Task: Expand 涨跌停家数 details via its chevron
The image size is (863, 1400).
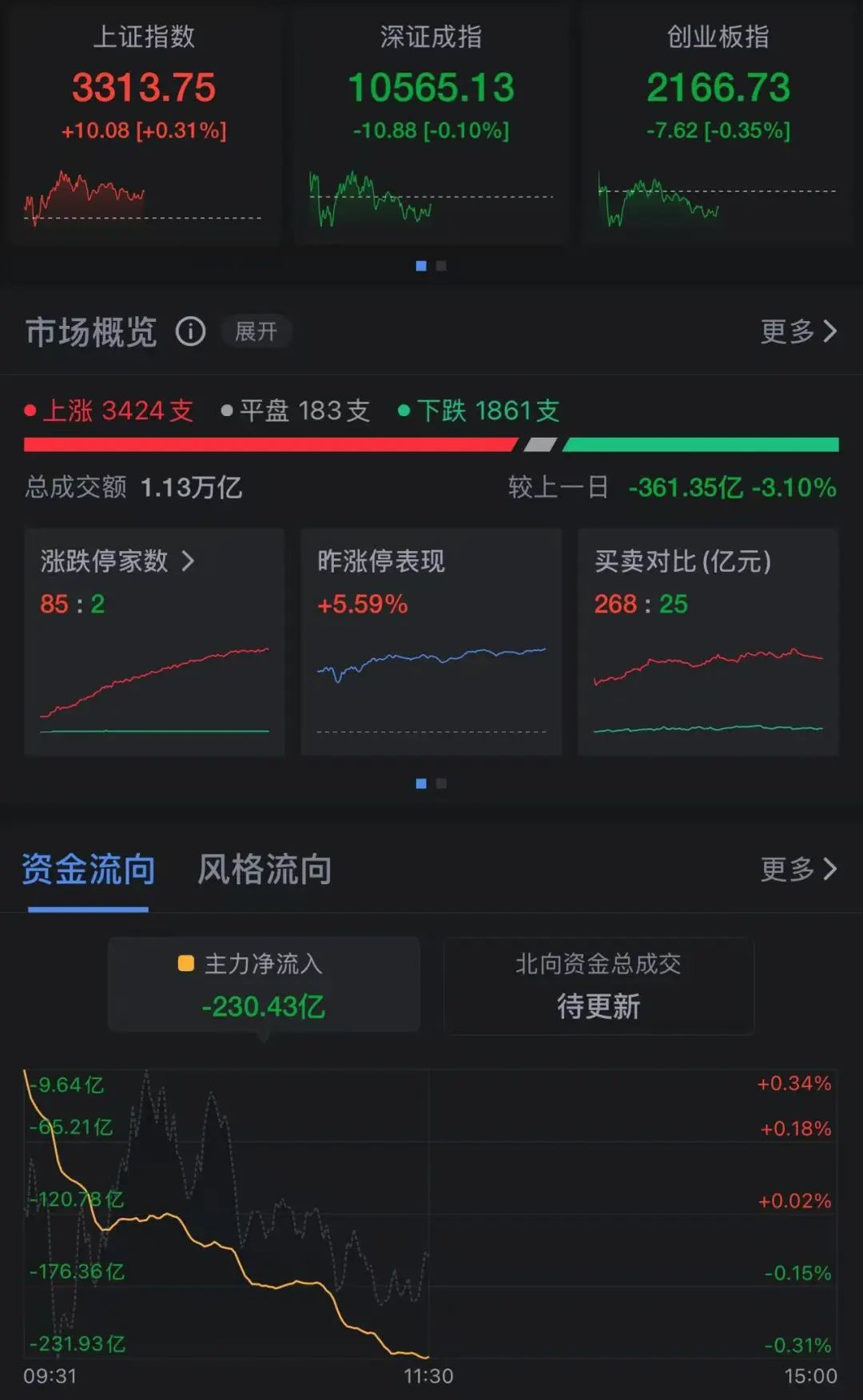Action: (x=189, y=561)
